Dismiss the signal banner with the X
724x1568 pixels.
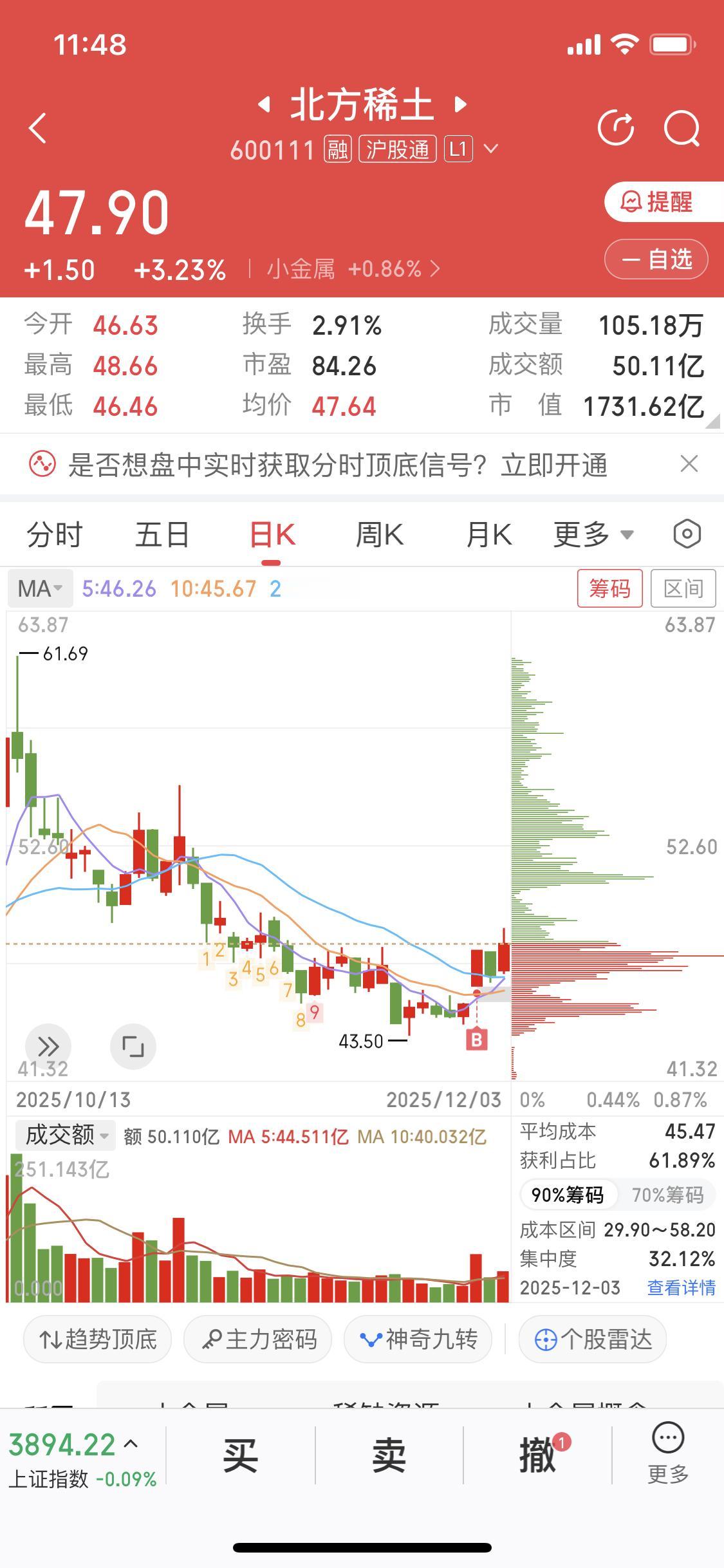click(x=689, y=464)
